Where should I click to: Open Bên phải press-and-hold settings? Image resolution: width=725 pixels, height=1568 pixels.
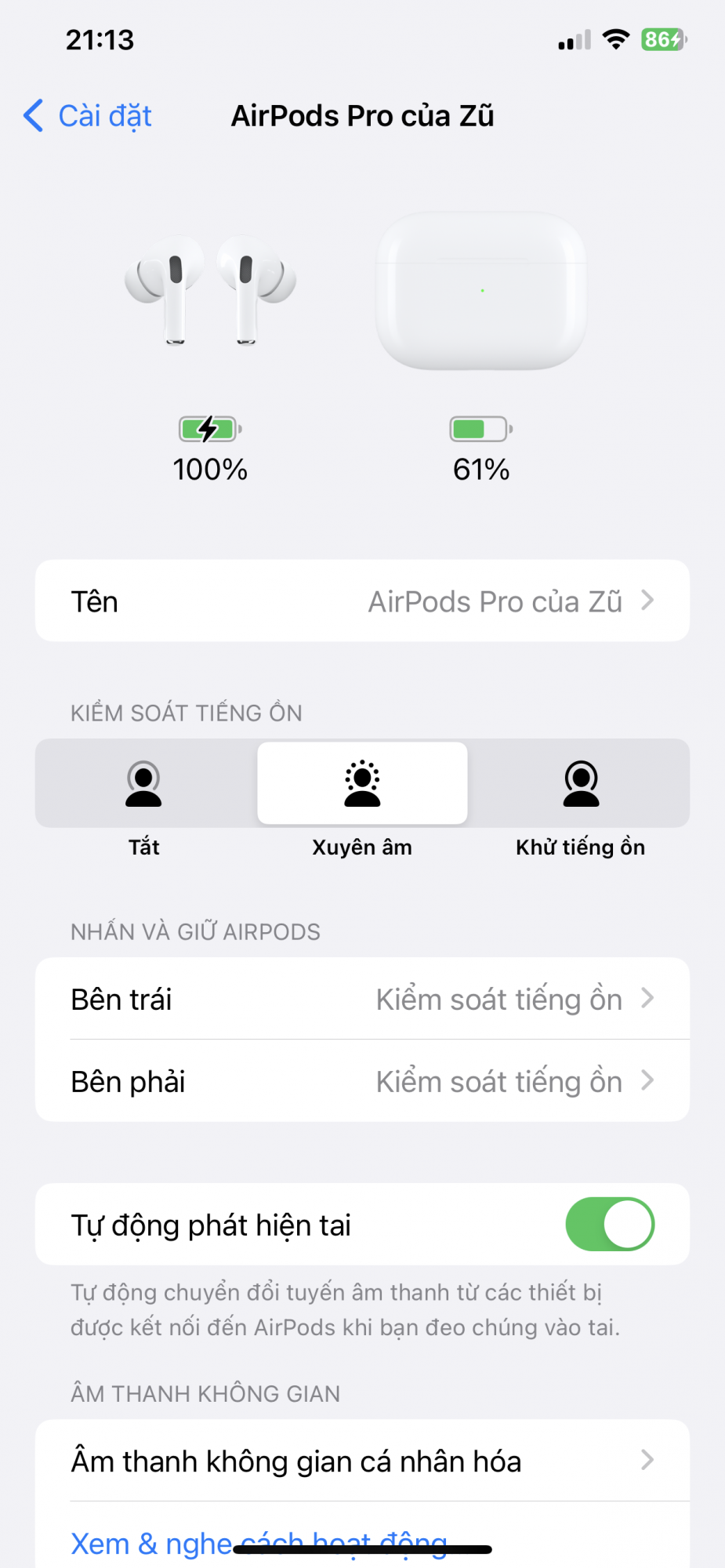[x=362, y=1081]
